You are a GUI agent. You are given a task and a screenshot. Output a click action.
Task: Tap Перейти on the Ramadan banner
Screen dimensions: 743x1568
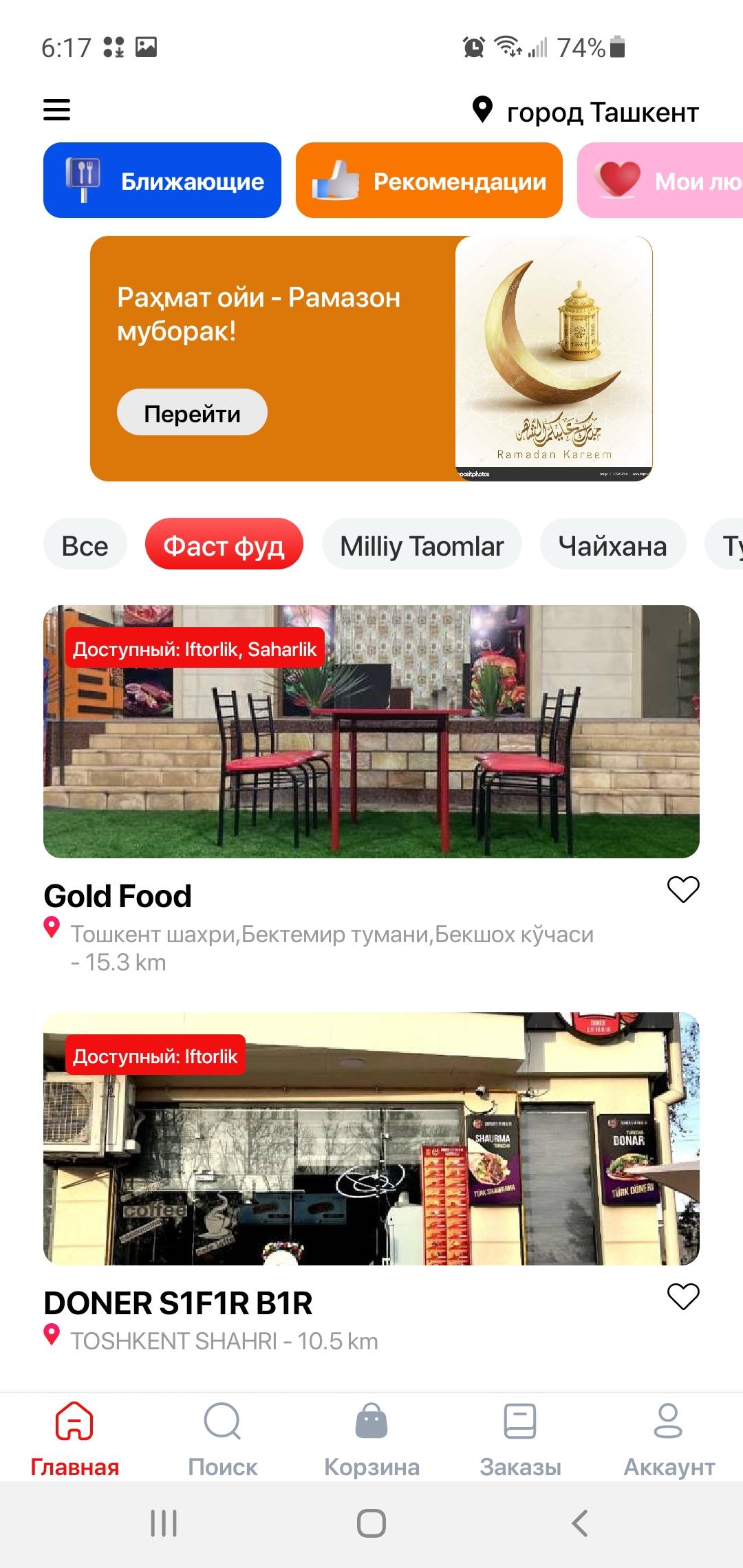coord(192,413)
